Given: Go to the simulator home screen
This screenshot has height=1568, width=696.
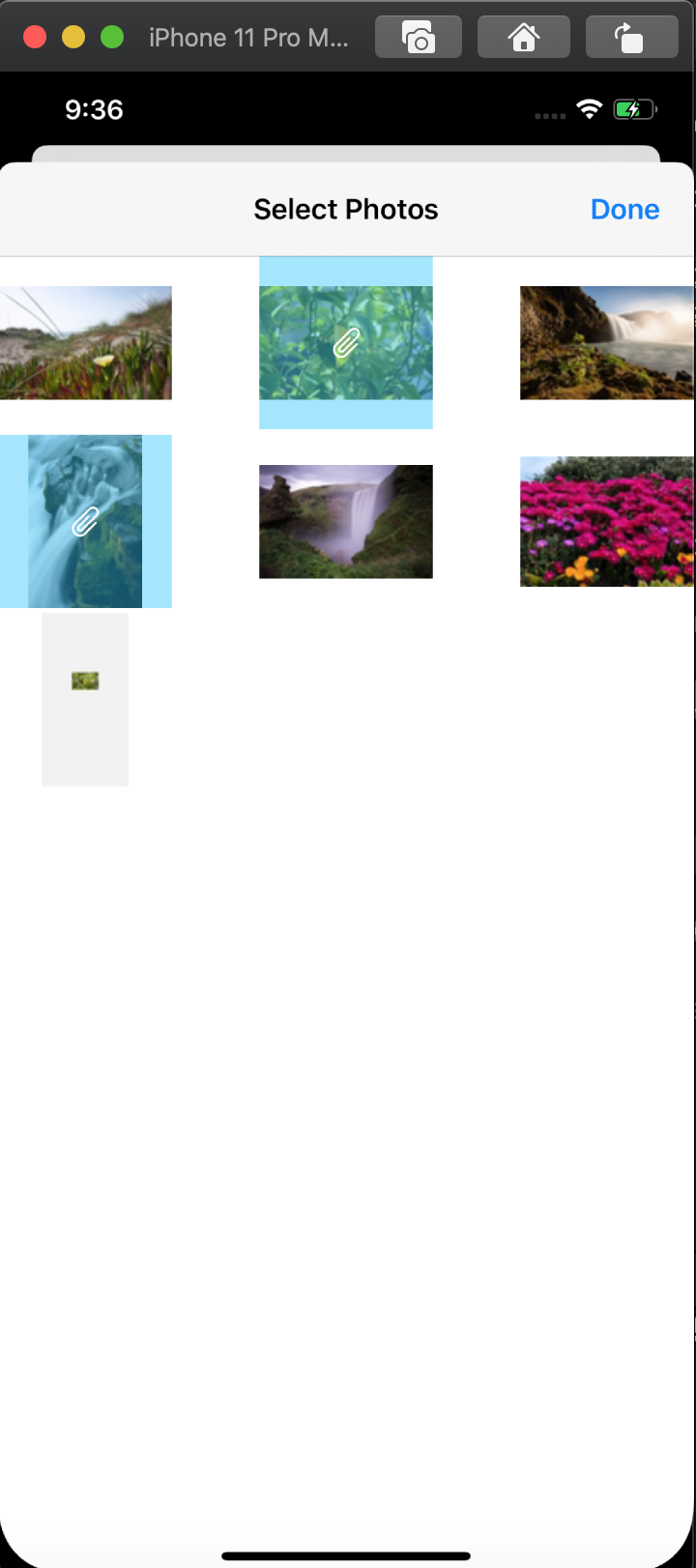Looking at the screenshot, I should (524, 38).
